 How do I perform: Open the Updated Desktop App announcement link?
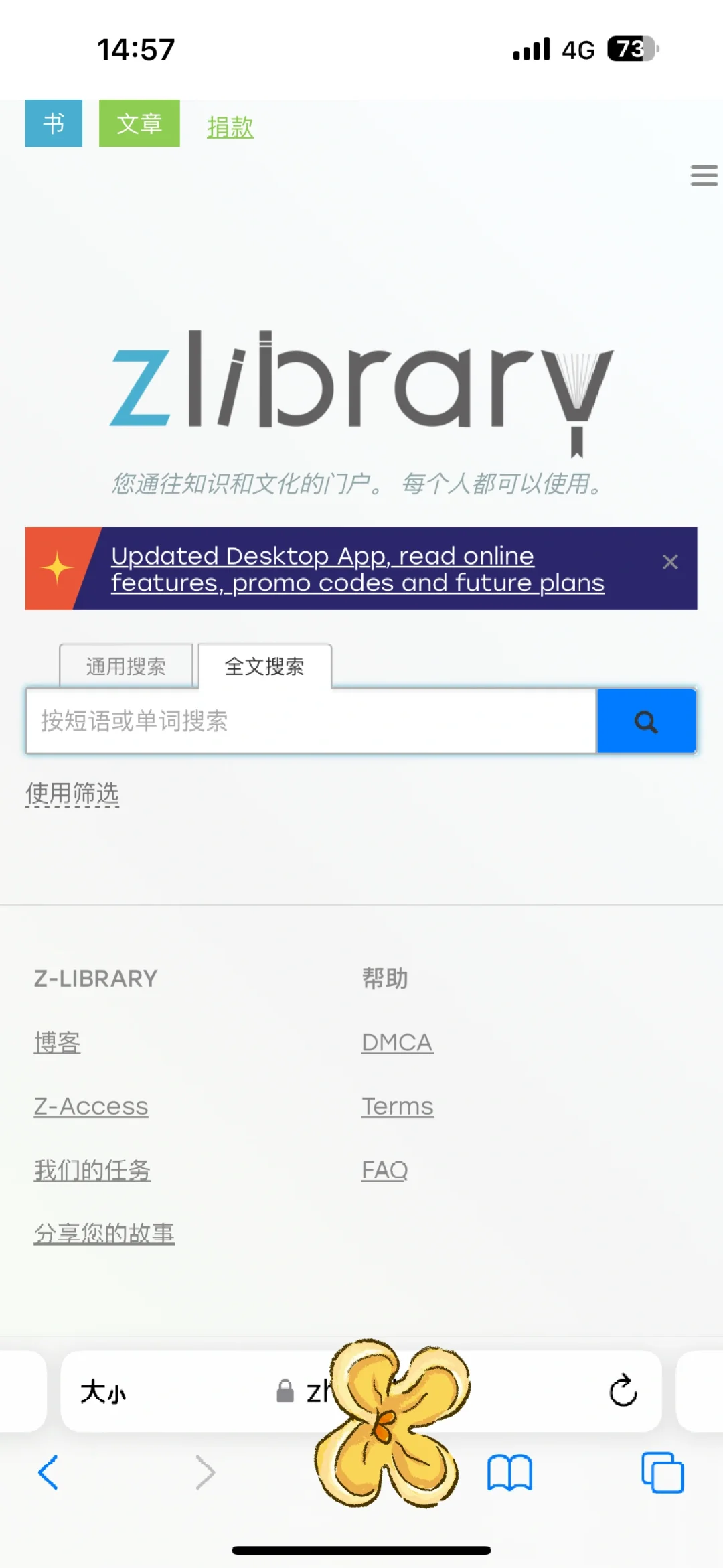click(x=357, y=569)
